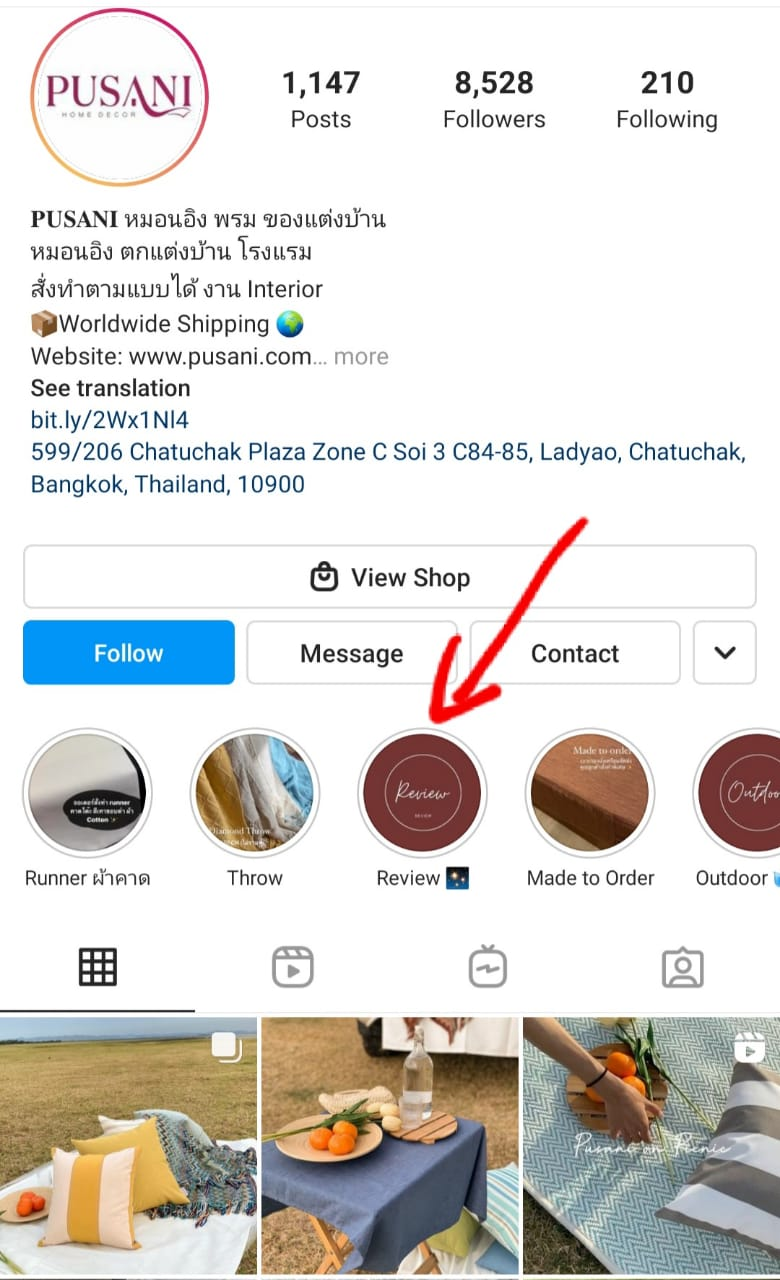This screenshot has width=780, height=1280.
Task: Open the bit.ly/2Wx1Nl4 link
Action: 110,419
